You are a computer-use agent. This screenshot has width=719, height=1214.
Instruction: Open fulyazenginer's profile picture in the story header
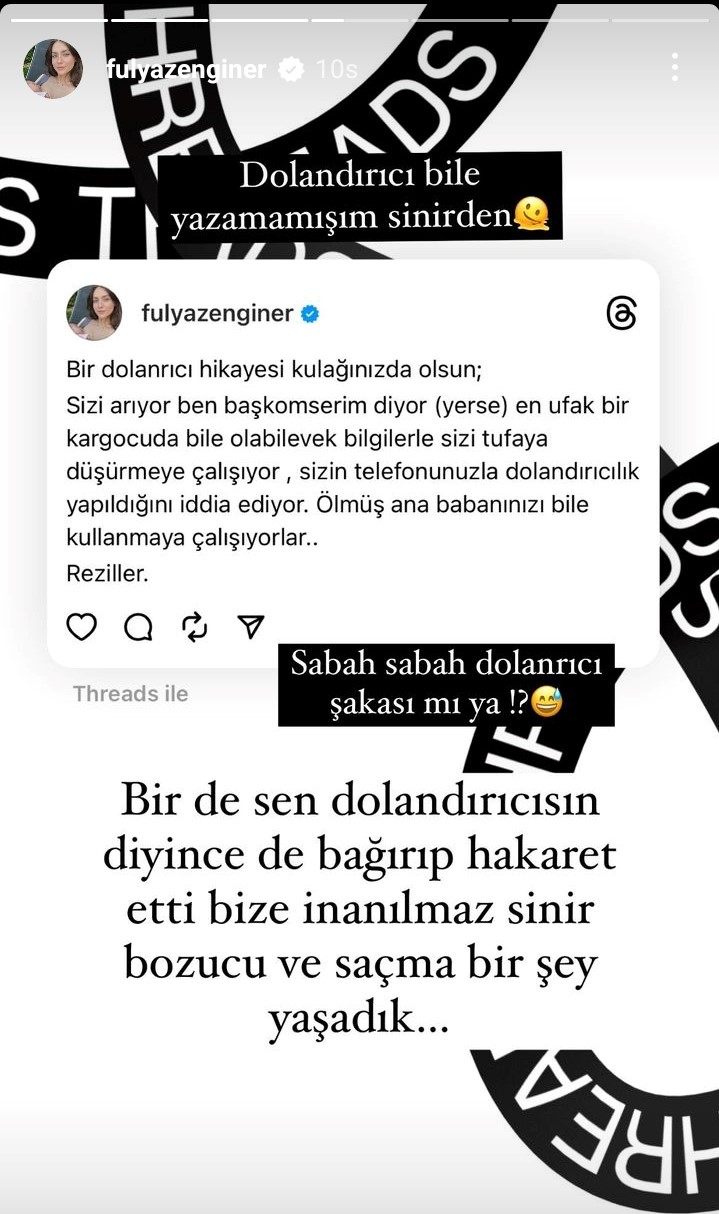pyautogui.click(x=53, y=69)
